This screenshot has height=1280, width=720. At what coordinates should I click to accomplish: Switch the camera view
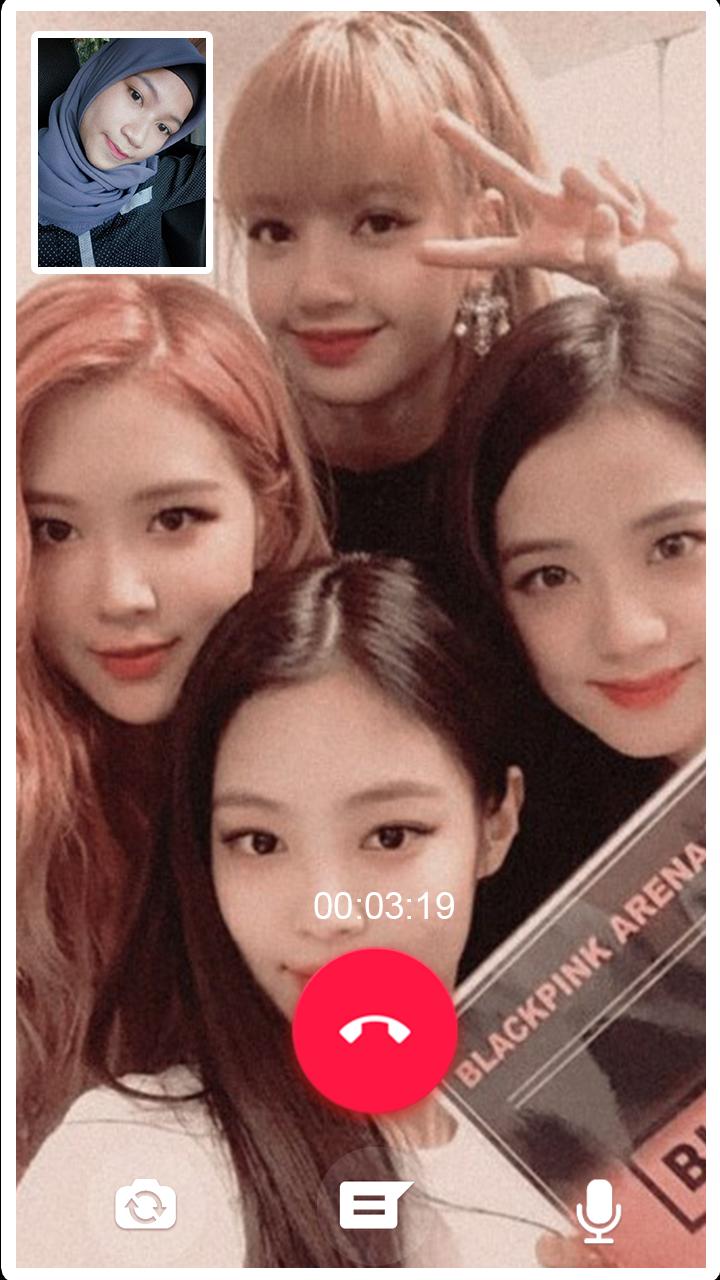tap(146, 1205)
